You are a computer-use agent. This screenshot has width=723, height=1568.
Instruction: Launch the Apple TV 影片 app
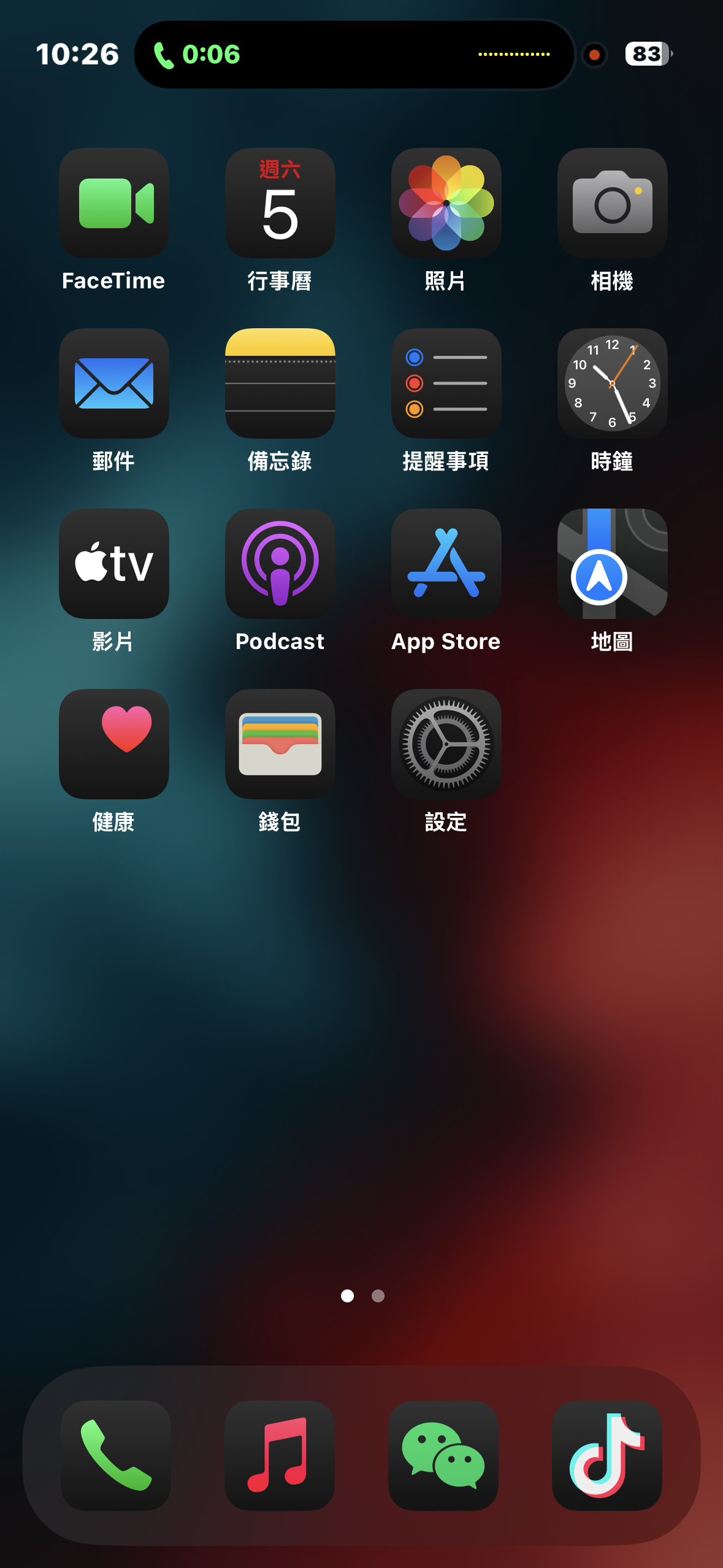[114, 564]
